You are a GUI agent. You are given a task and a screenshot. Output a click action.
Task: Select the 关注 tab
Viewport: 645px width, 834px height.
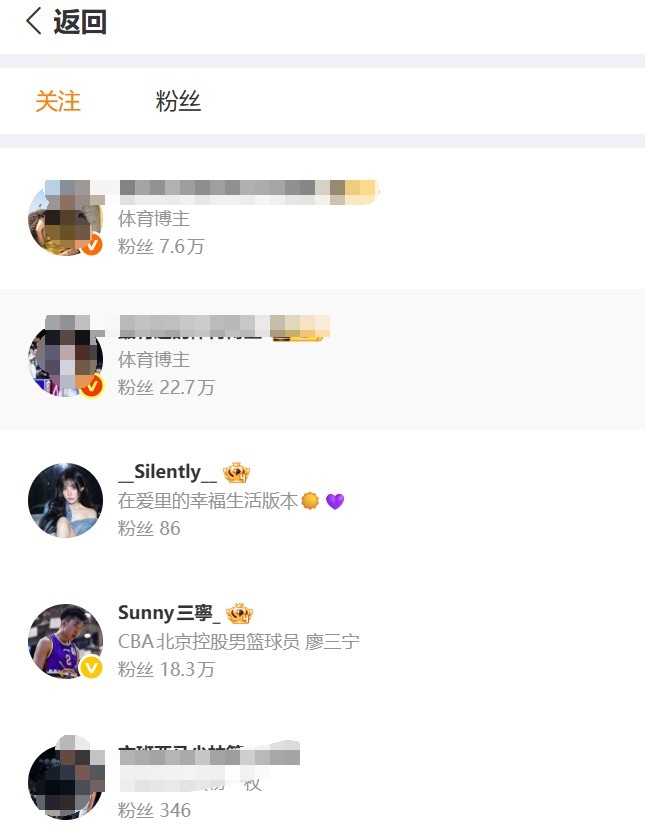coord(58,101)
